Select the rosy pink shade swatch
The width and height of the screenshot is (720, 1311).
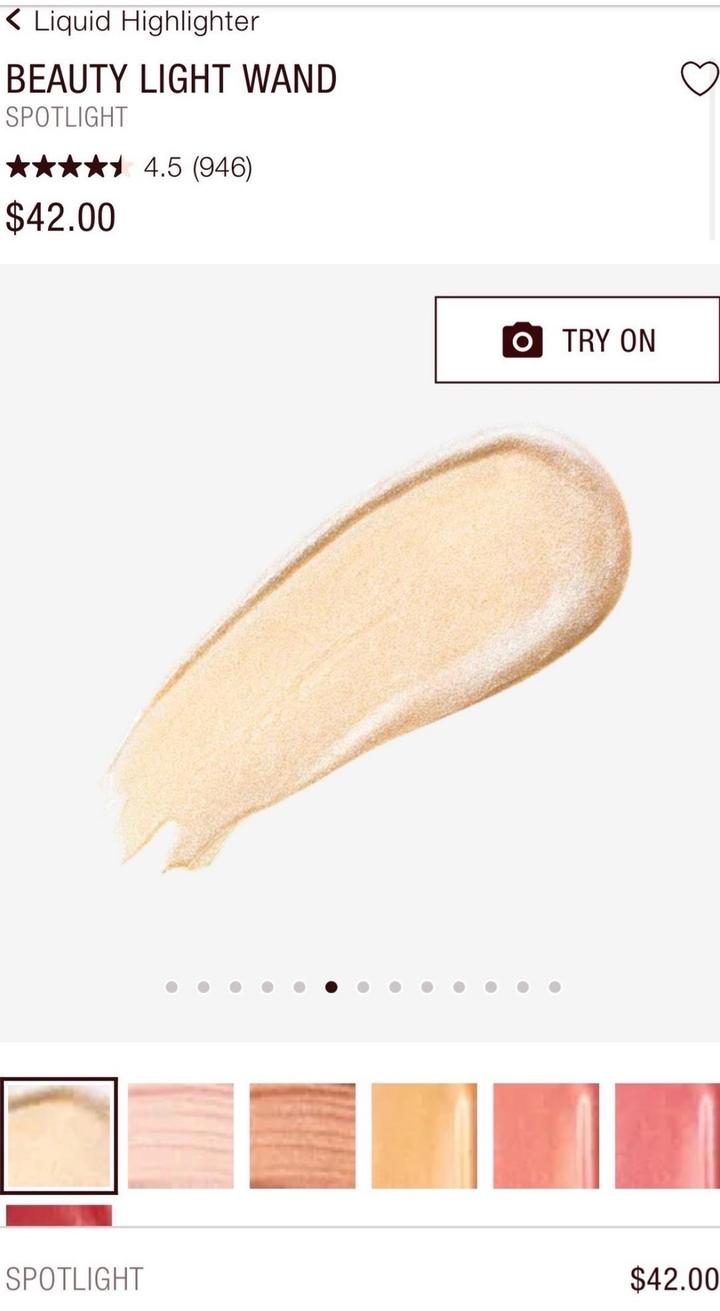[x=666, y=1135]
